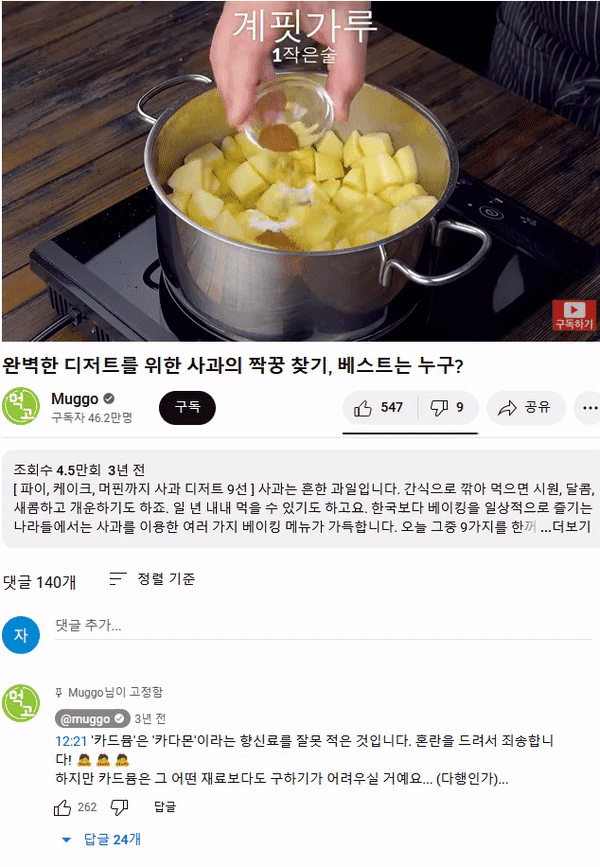The image size is (600, 867).
Task: Jump to the 12:21 timestamp
Action: click(x=70, y=742)
